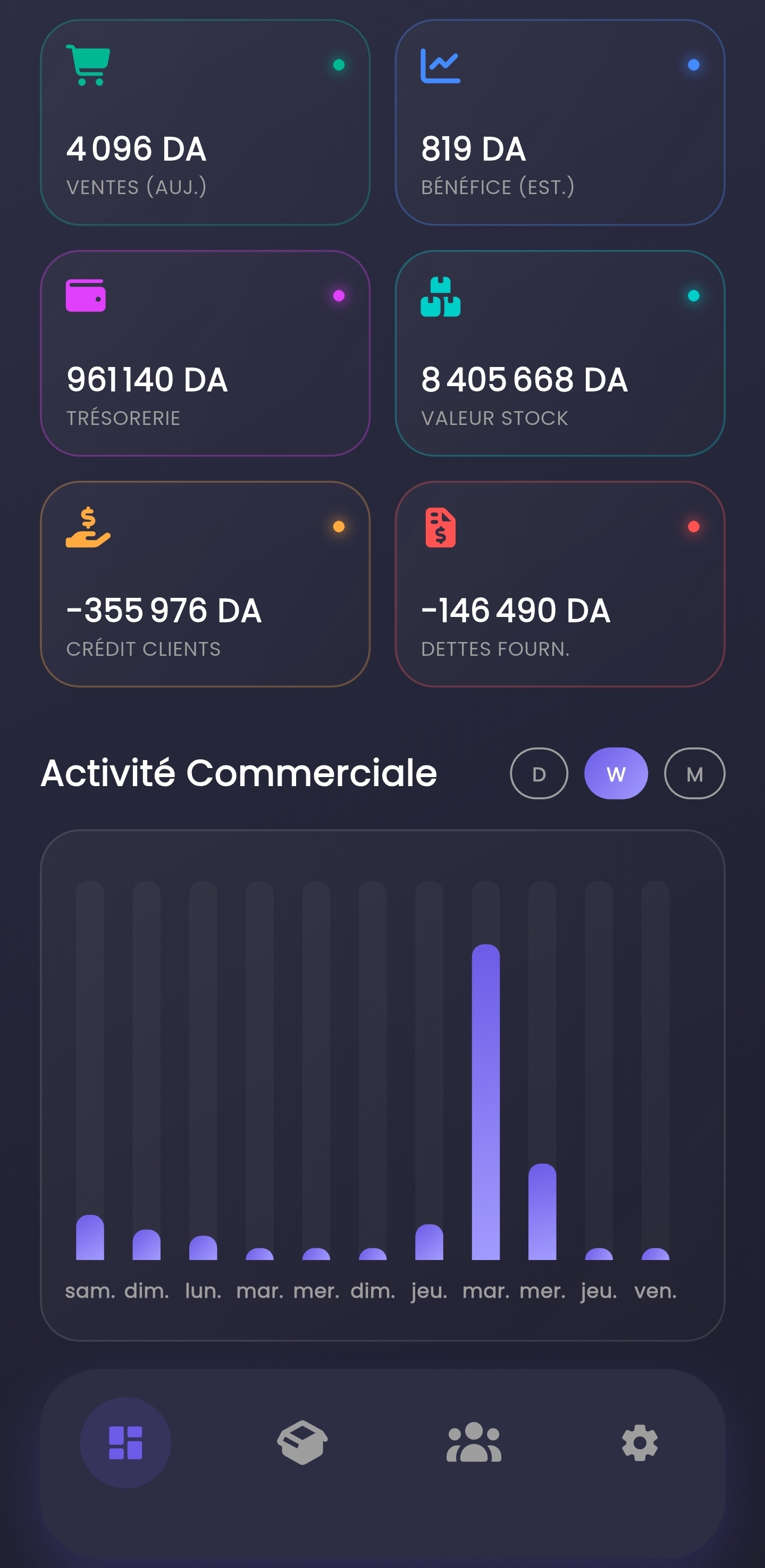765x1568 pixels.
Task: View the Trésorerie card details
Action: (x=205, y=353)
